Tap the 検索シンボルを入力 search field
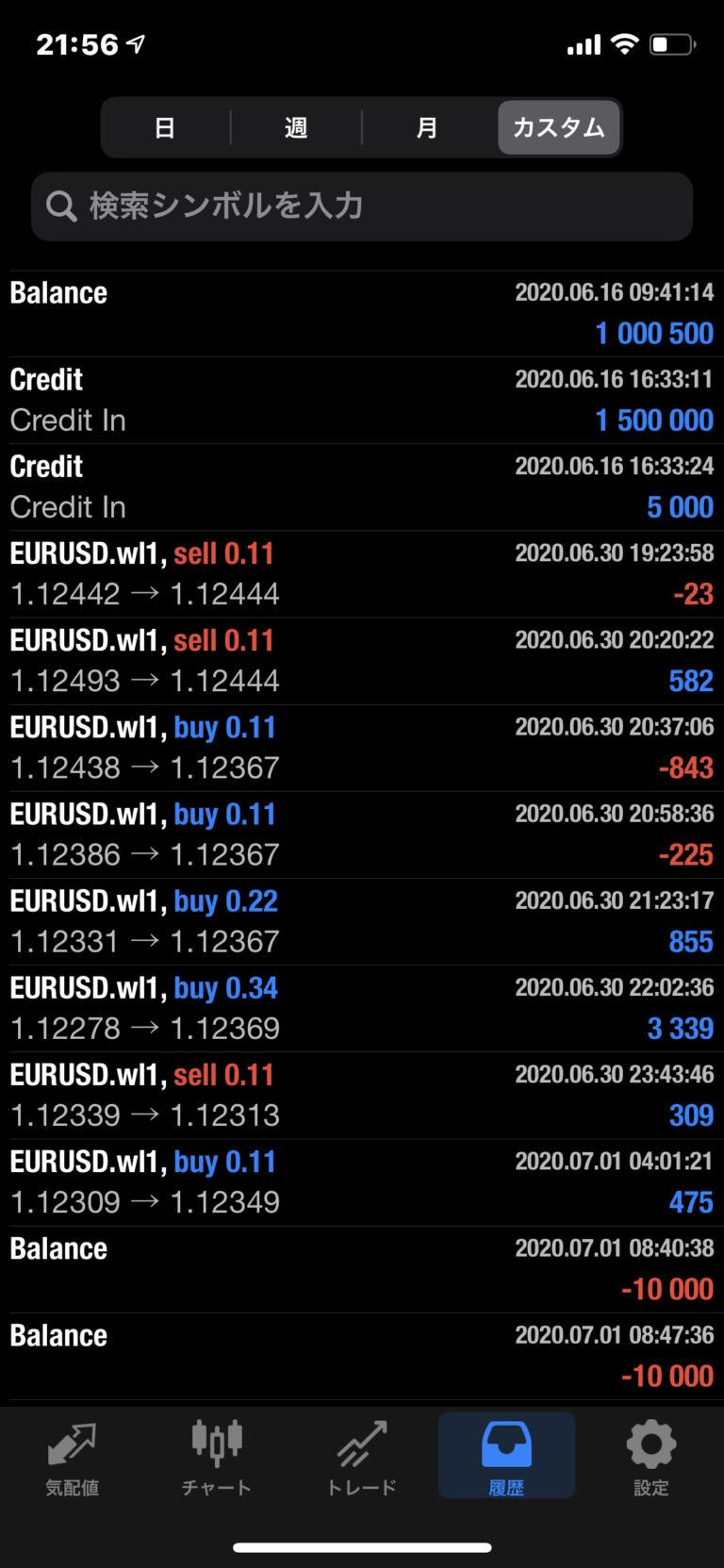Viewport: 724px width, 1568px height. click(362, 206)
